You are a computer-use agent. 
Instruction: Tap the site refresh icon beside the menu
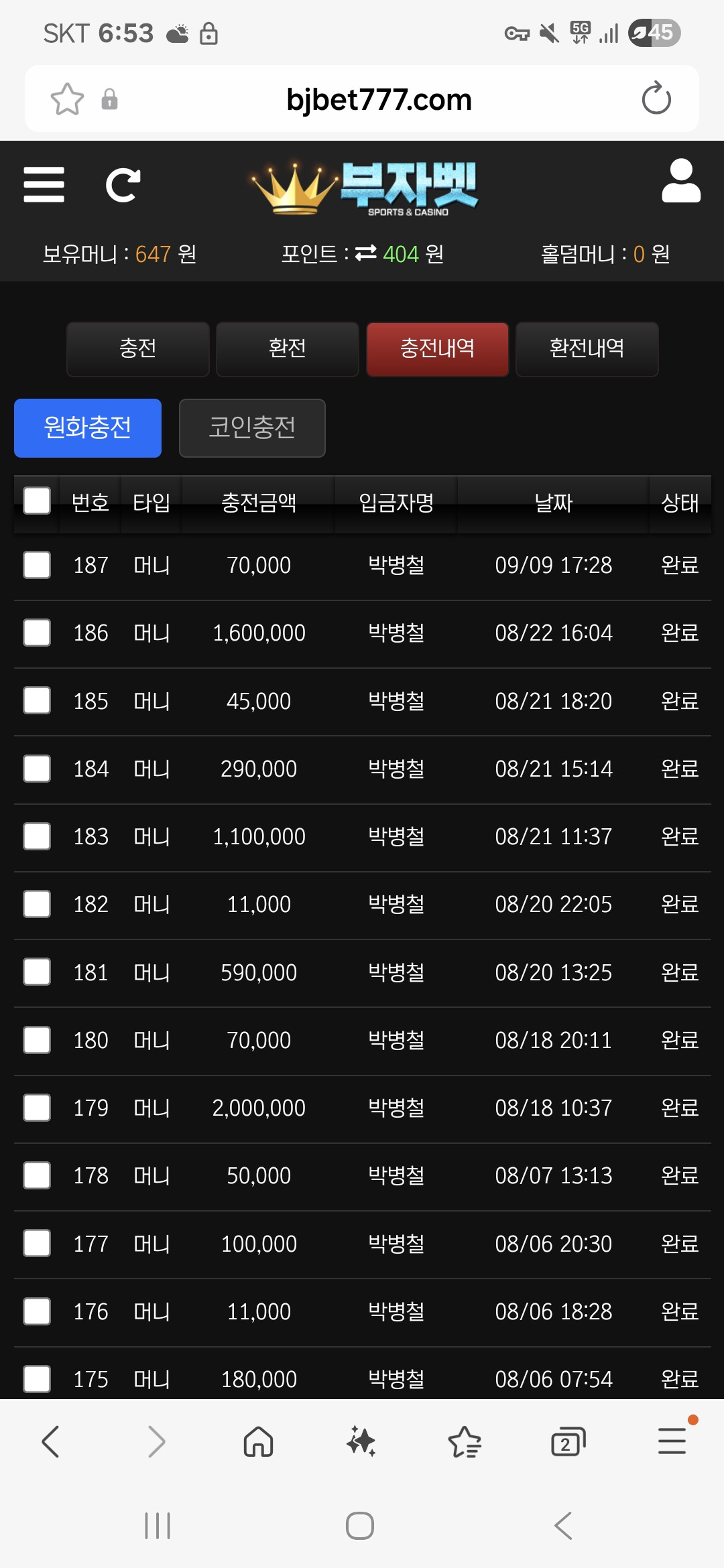123,185
